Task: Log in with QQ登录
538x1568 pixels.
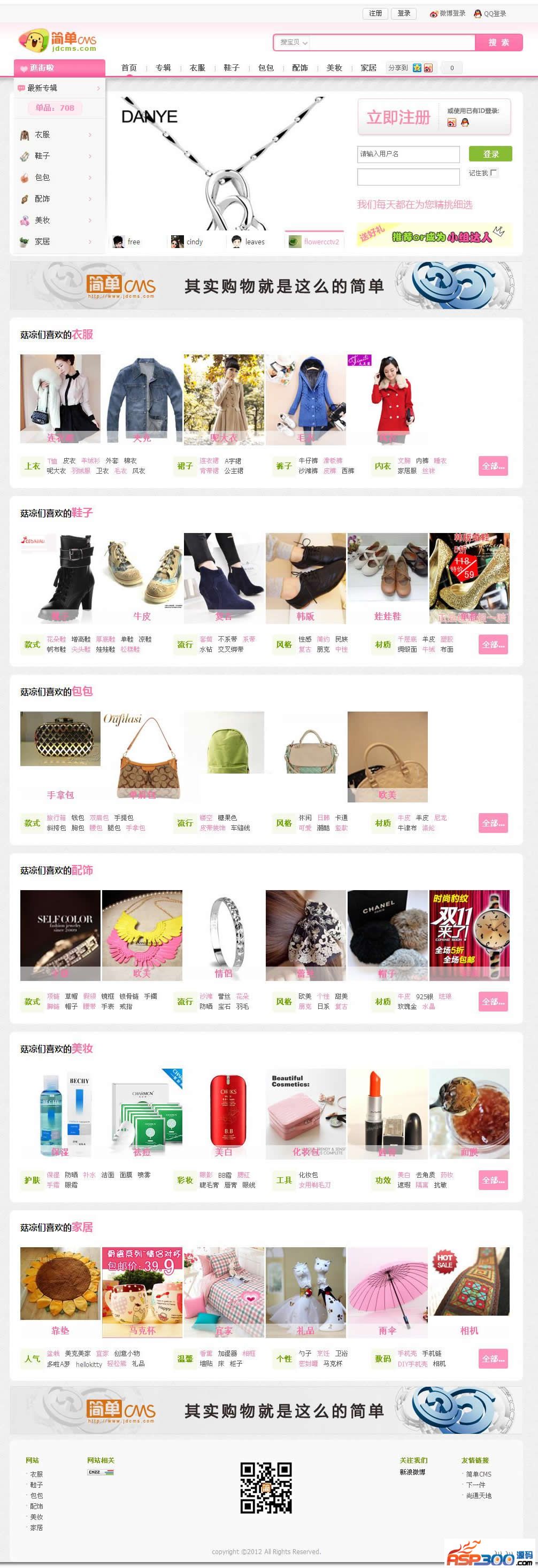Action: 490,13
